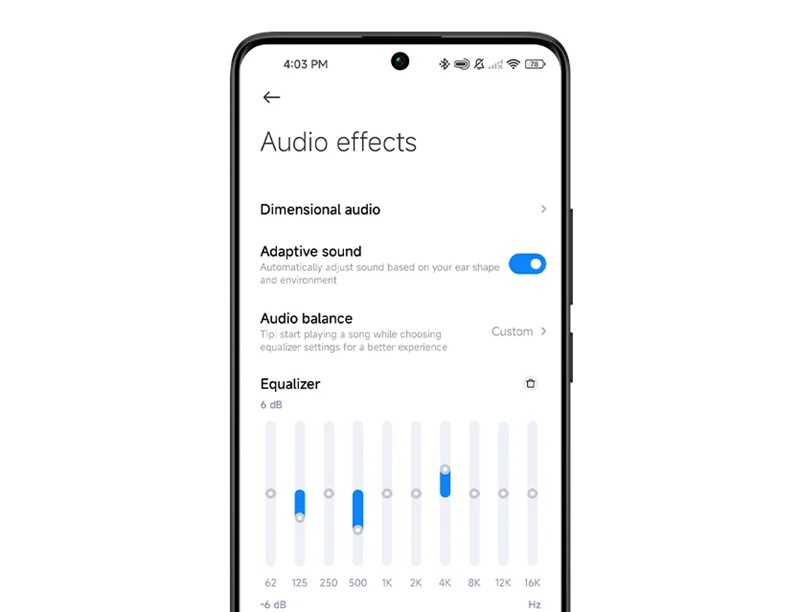Tap the 250 Hz equalizer slider
The image size is (800, 612).
click(329, 493)
